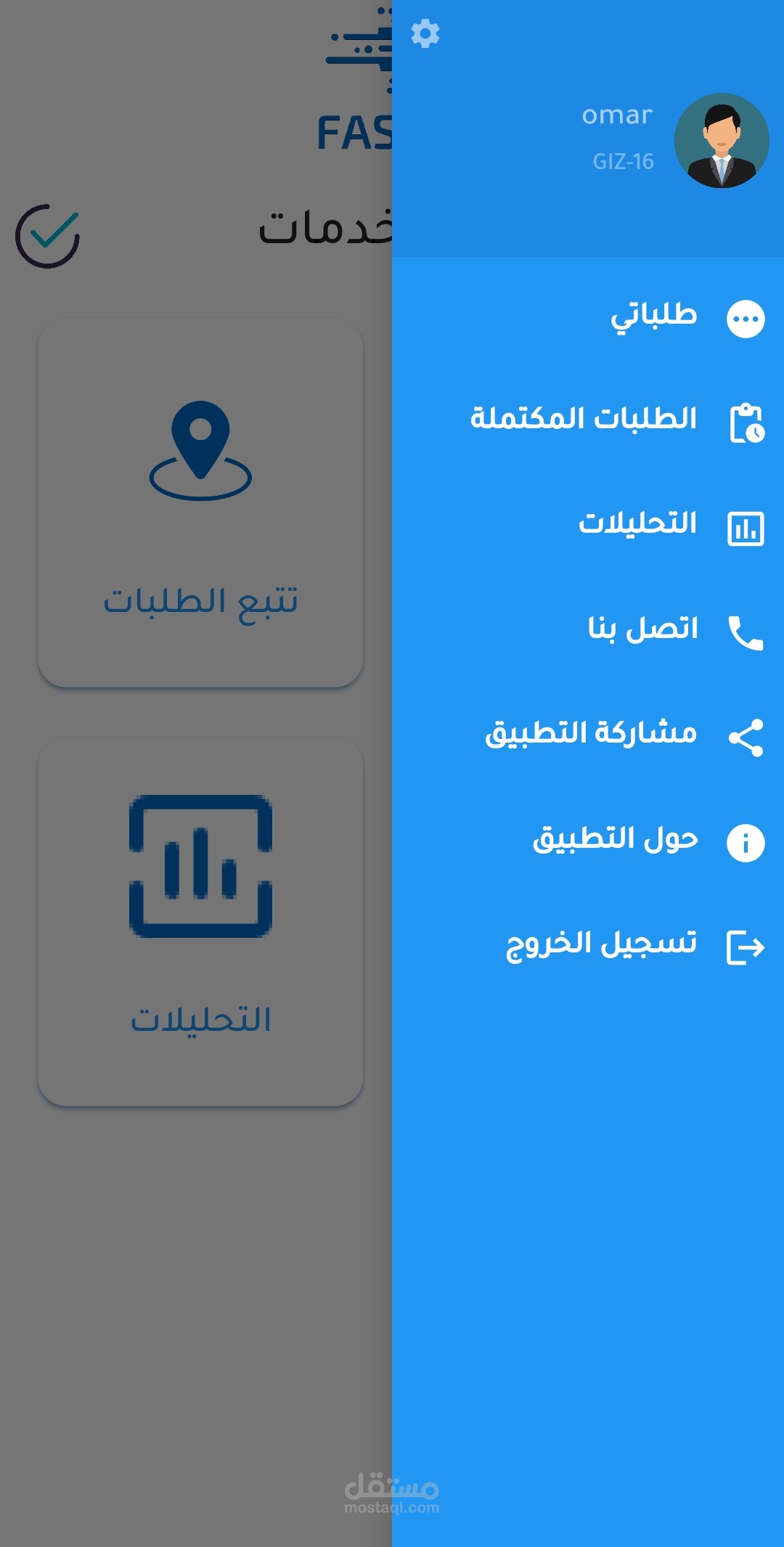Open اتصل بنا (Contact us)
784x1547 pixels.
588,632
